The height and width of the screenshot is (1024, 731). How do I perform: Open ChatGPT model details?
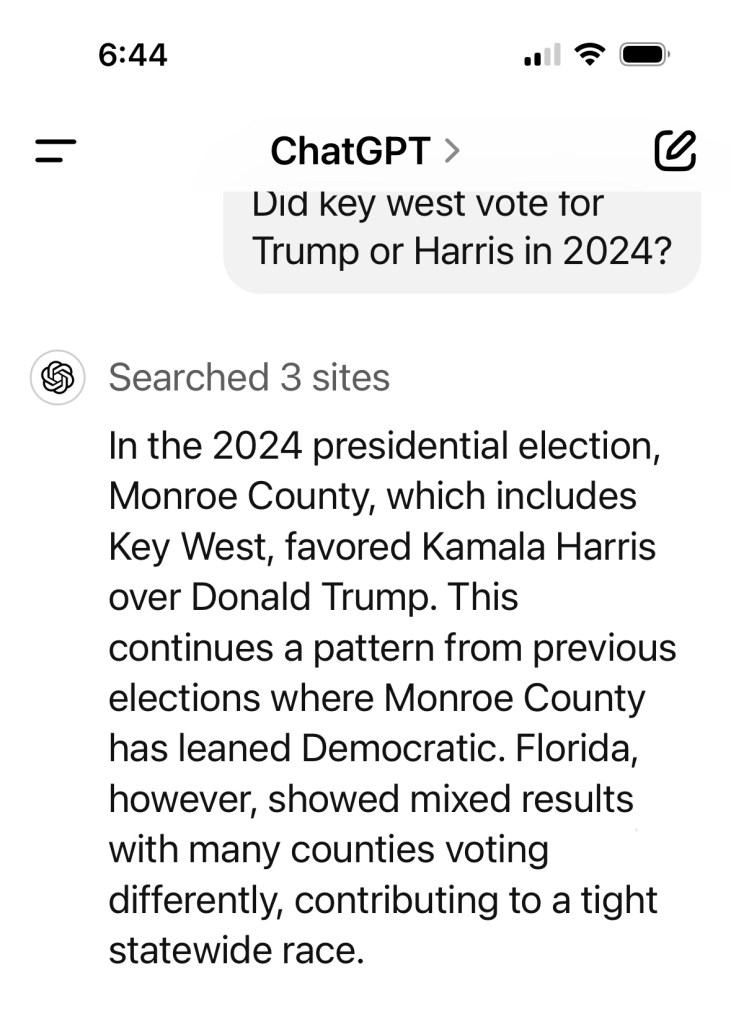(x=365, y=151)
